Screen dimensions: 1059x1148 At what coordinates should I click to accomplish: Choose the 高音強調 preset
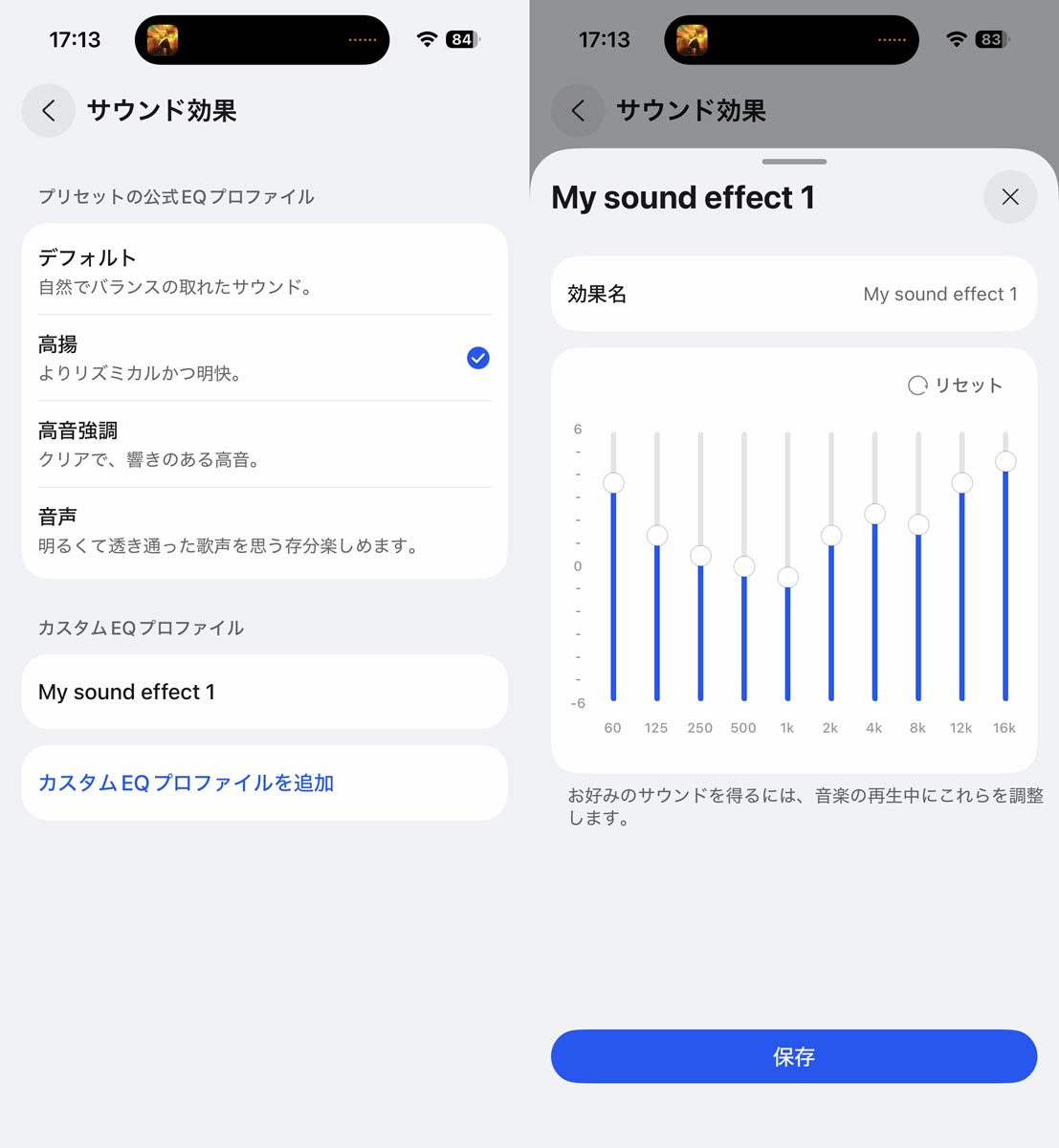click(x=264, y=444)
